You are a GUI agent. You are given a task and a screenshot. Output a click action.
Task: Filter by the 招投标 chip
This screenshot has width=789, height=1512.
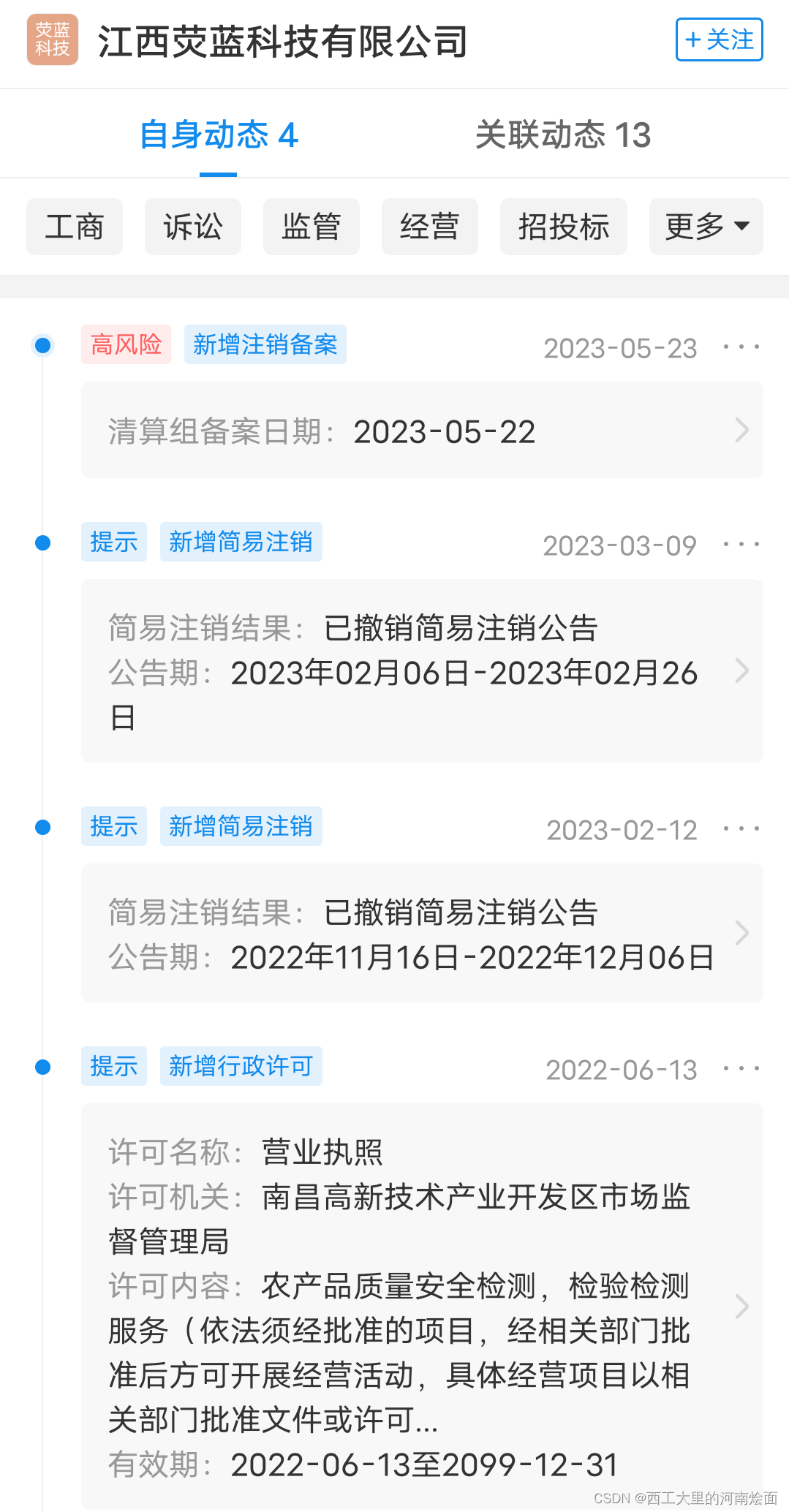click(563, 227)
